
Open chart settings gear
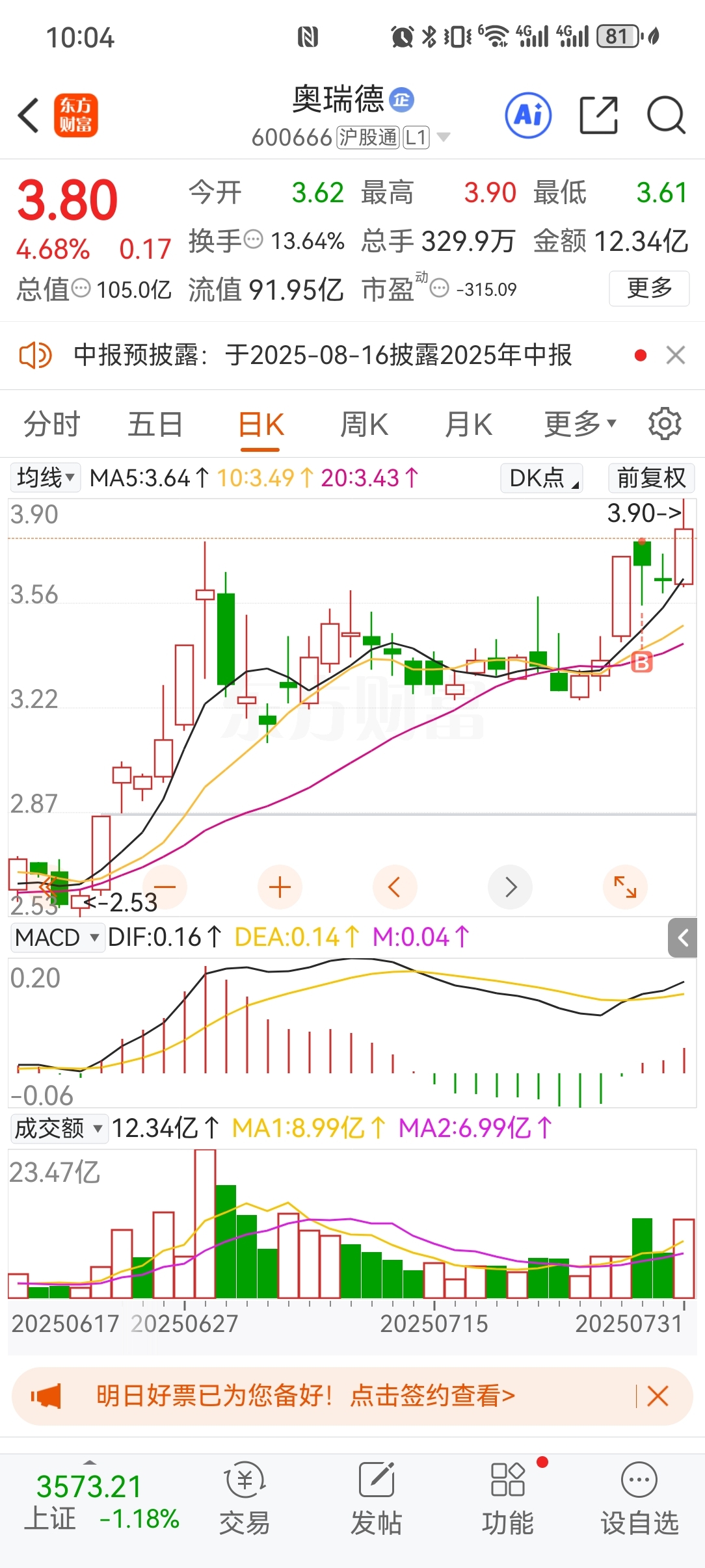(x=665, y=424)
